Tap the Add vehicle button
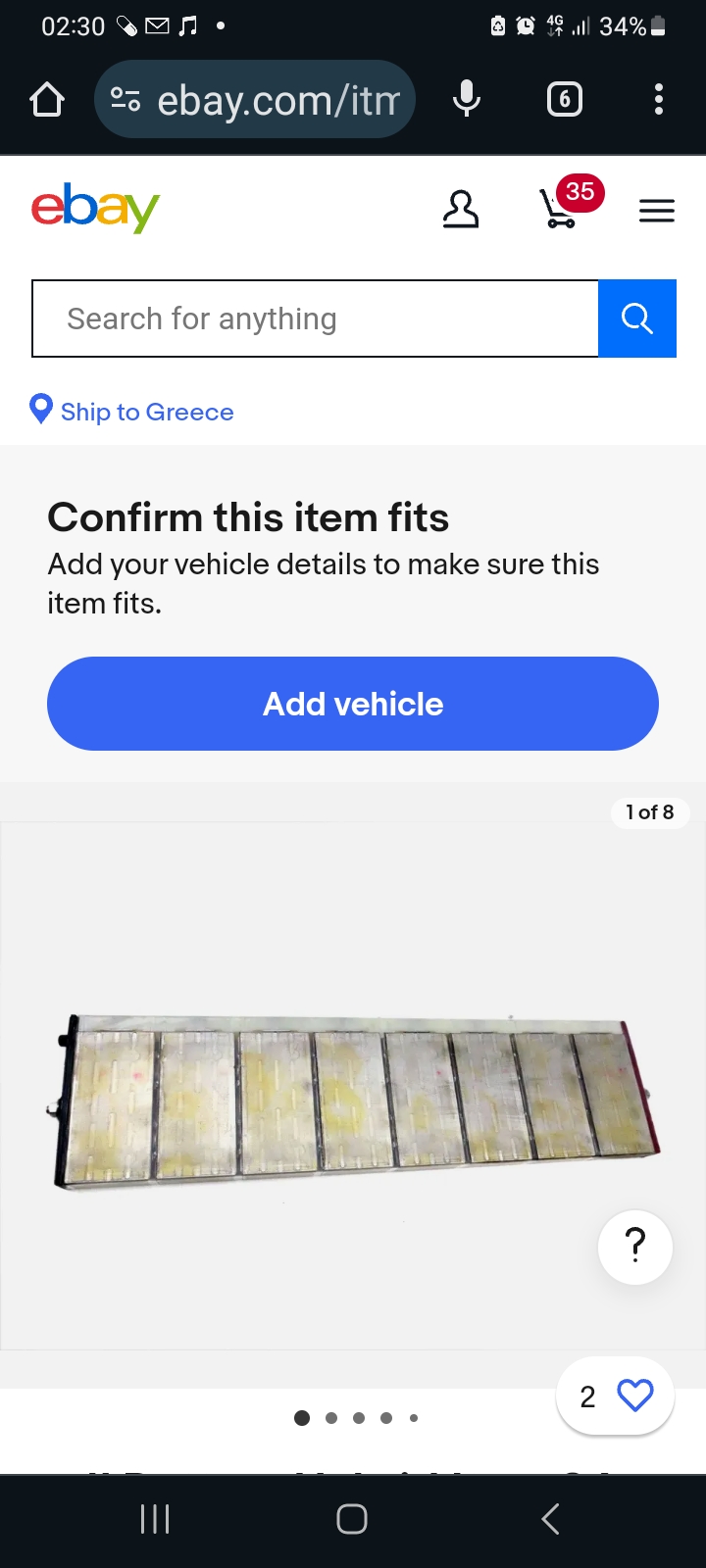706x1568 pixels. coord(353,704)
